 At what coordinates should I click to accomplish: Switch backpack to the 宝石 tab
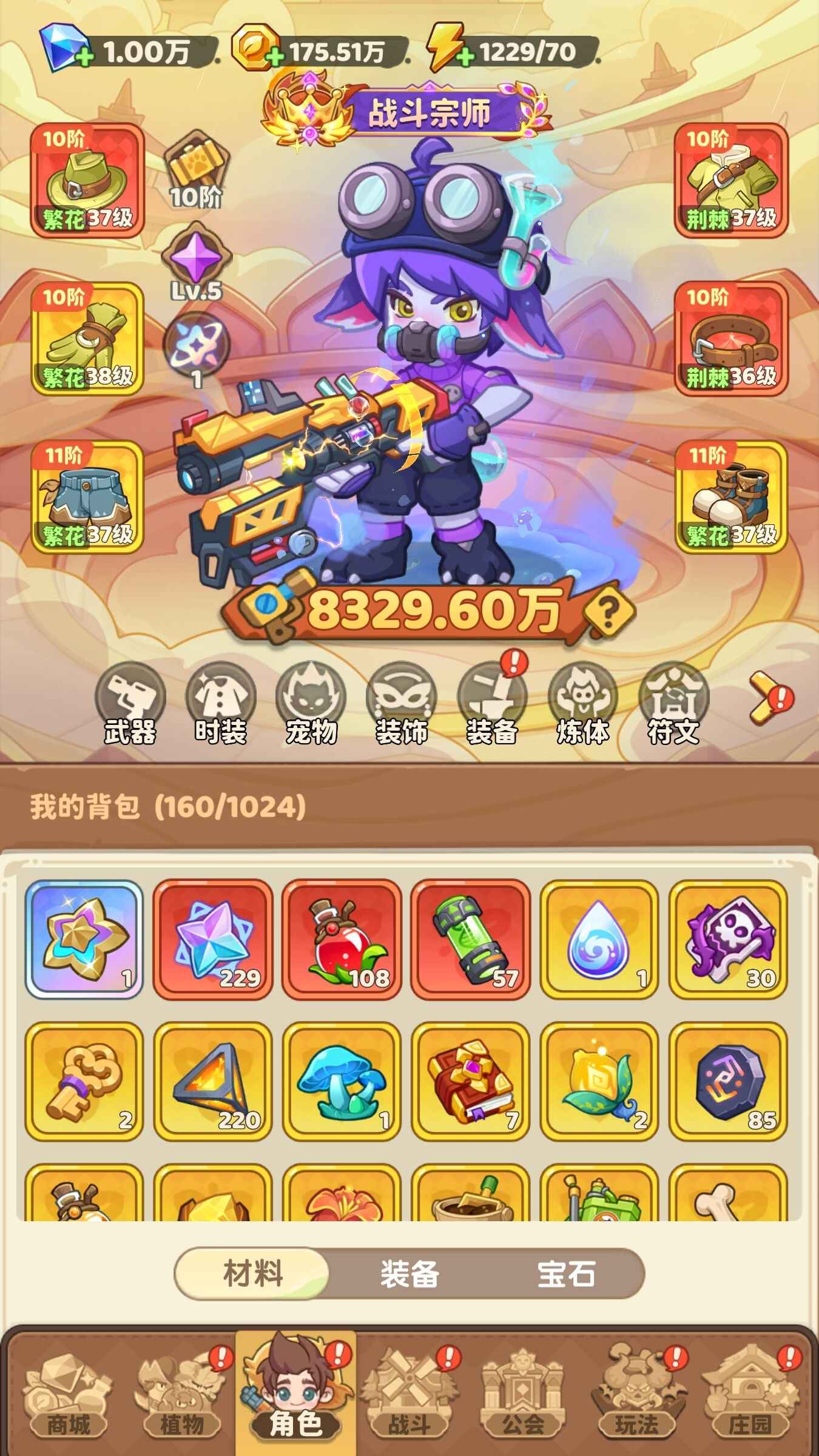click(565, 1274)
